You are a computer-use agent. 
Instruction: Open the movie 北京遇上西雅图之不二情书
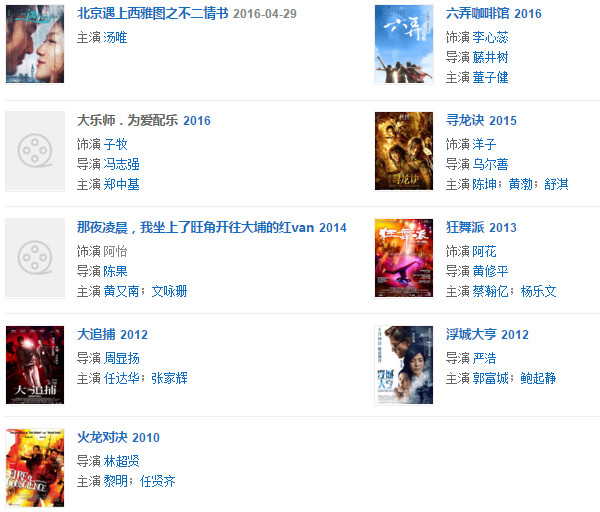(x=152, y=14)
